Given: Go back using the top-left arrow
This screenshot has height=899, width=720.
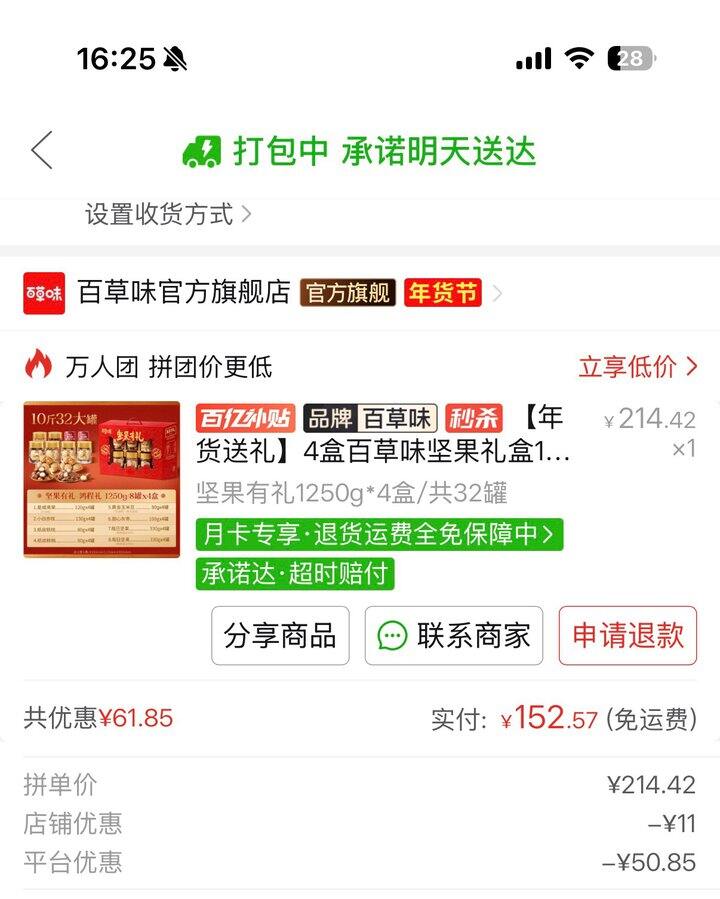Looking at the screenshot, I should 41,151.
